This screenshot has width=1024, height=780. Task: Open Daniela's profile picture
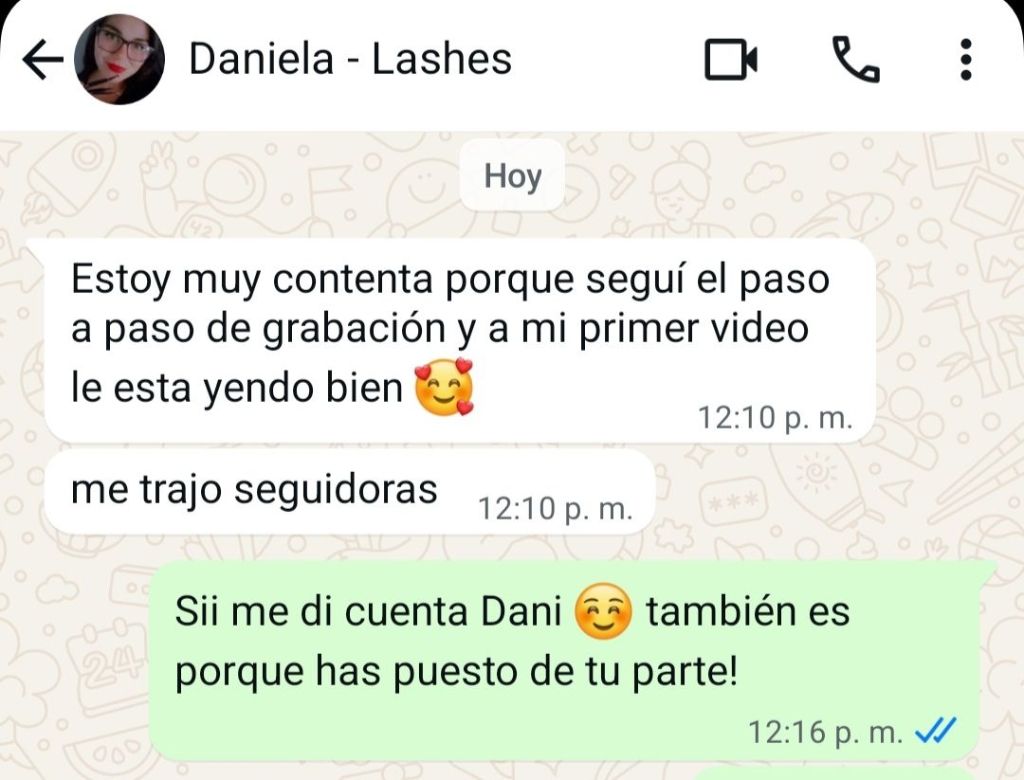[x=119, y=60]
